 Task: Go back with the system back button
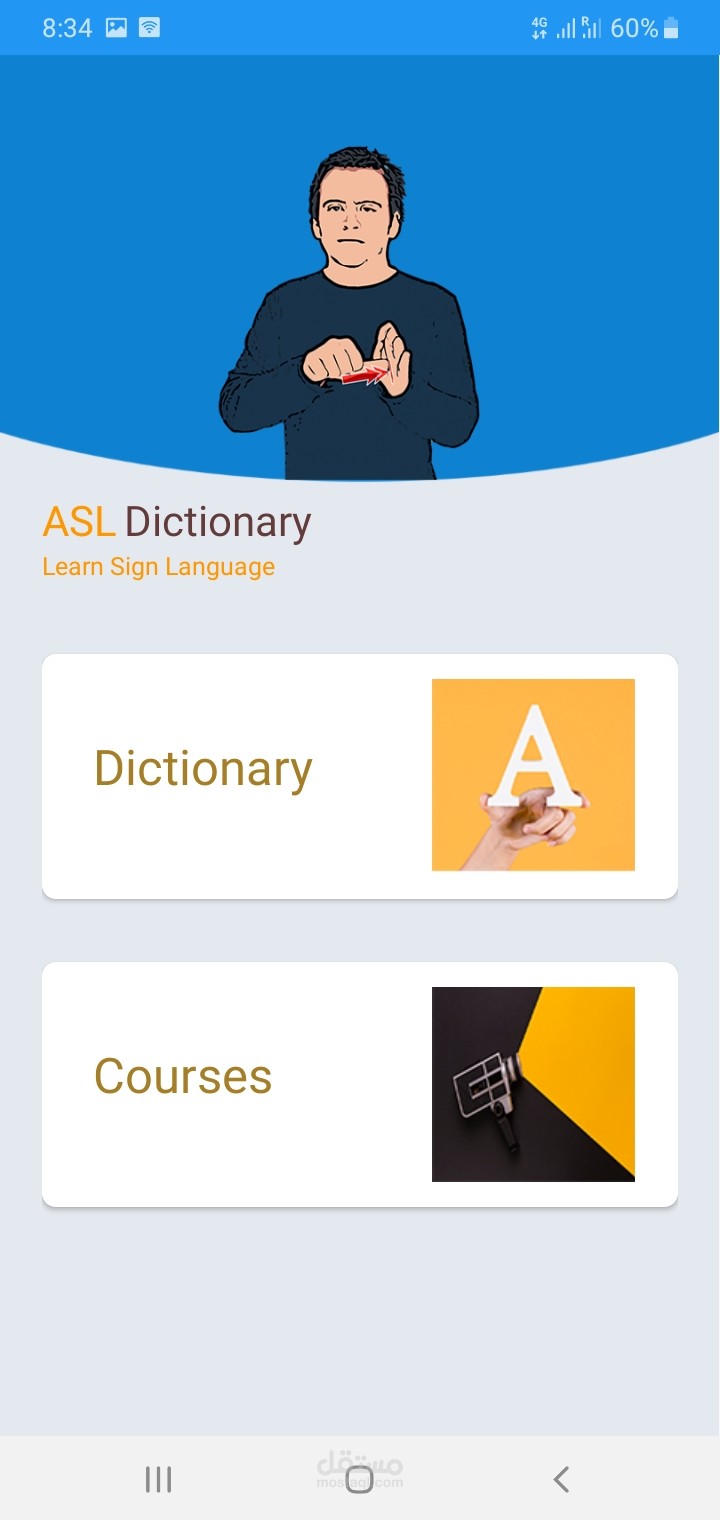point(561,1479)
